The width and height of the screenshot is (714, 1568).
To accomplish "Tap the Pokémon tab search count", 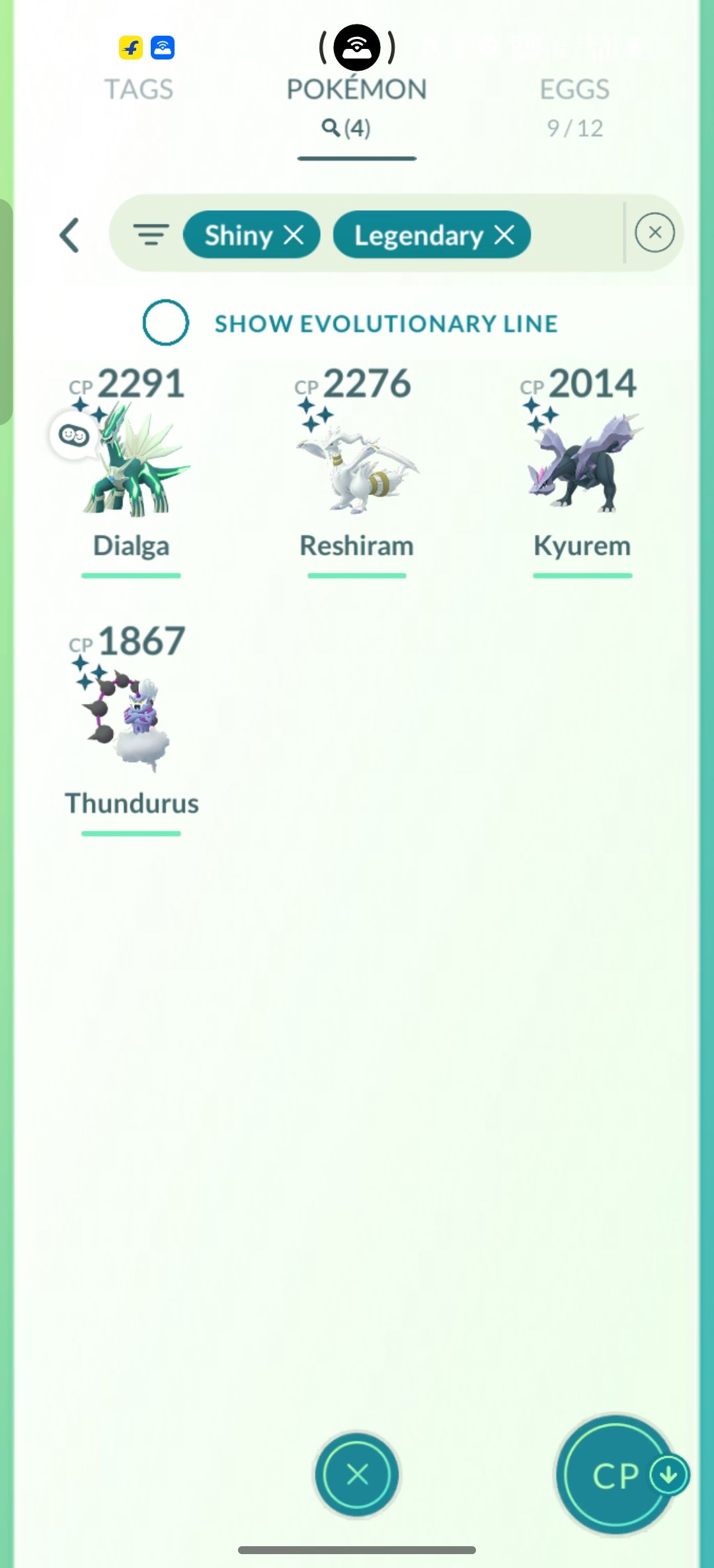I will click(x=346, y=128).
